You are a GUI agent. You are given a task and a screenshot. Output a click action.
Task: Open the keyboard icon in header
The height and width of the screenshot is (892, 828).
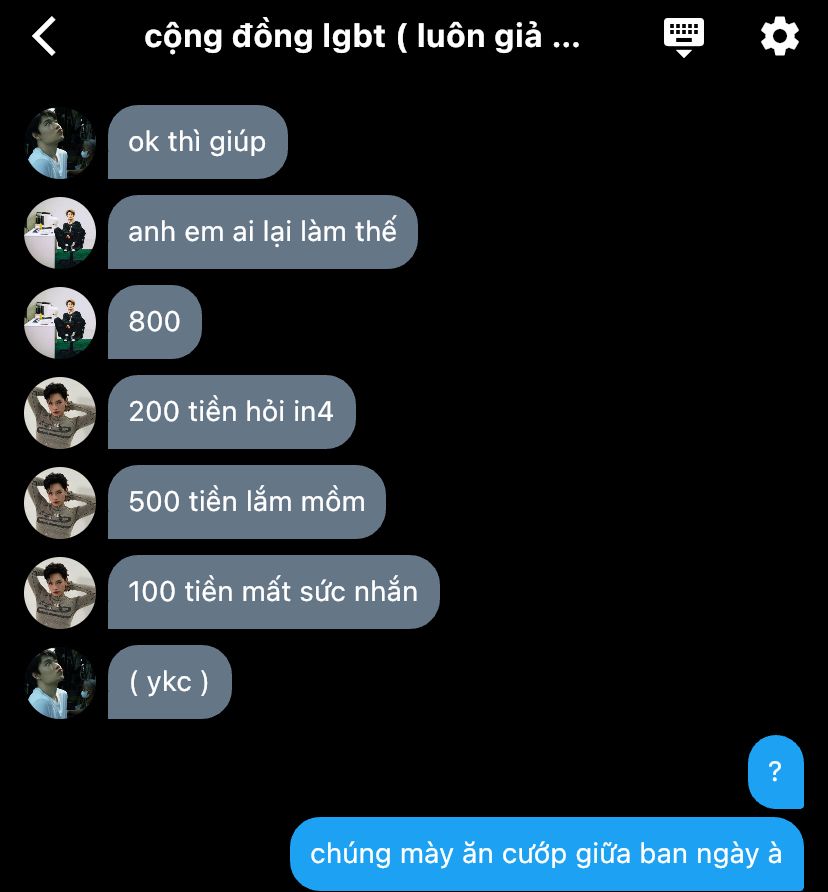click(x=684, y=37)
